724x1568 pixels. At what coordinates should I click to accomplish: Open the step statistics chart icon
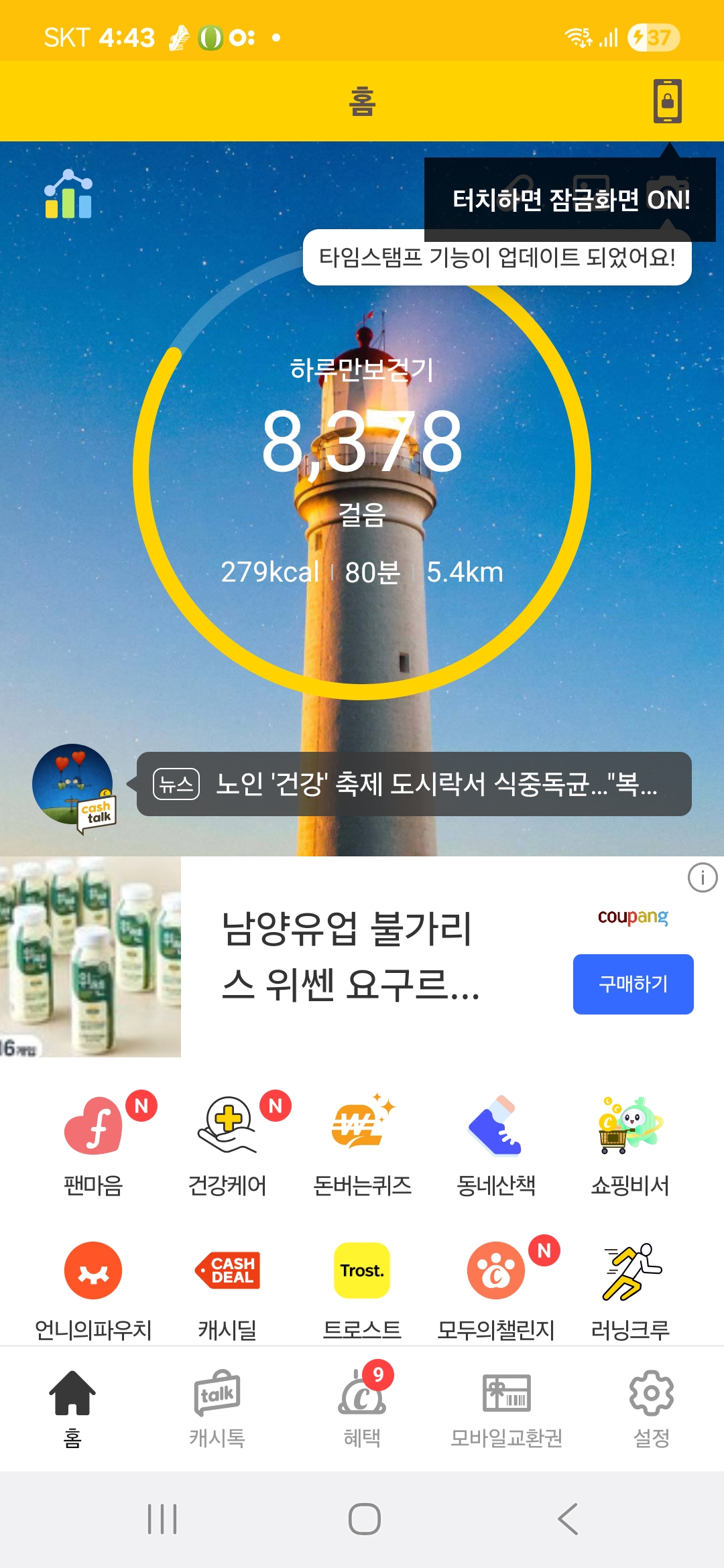coord(68,194)
